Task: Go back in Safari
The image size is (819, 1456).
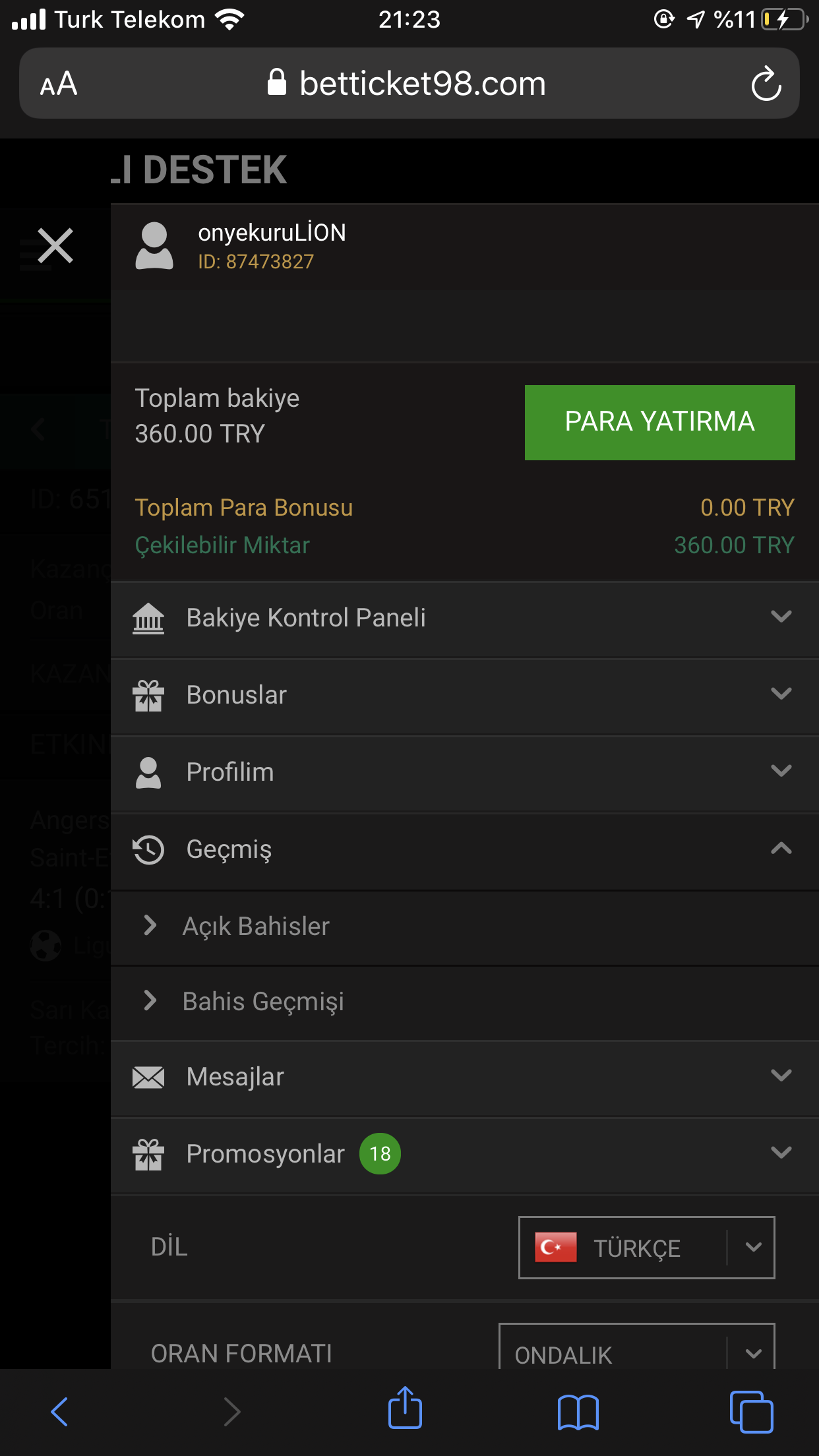Action: coord(59,1411)
